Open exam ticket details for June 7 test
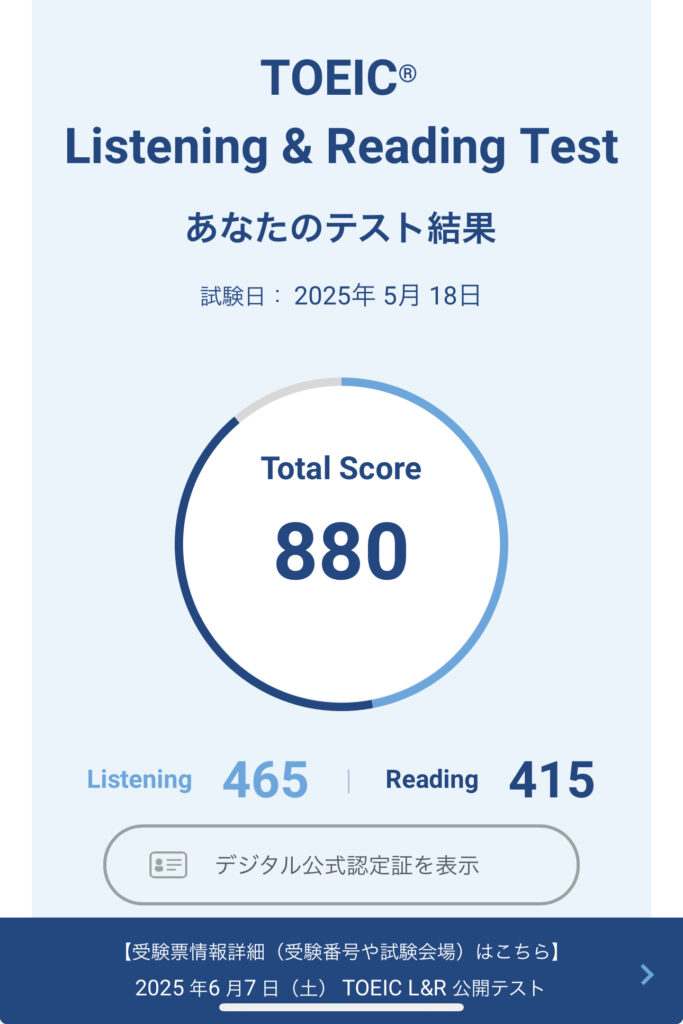Screen dimensions: 683x1024 pyautogui.click(x=341, y=968)
